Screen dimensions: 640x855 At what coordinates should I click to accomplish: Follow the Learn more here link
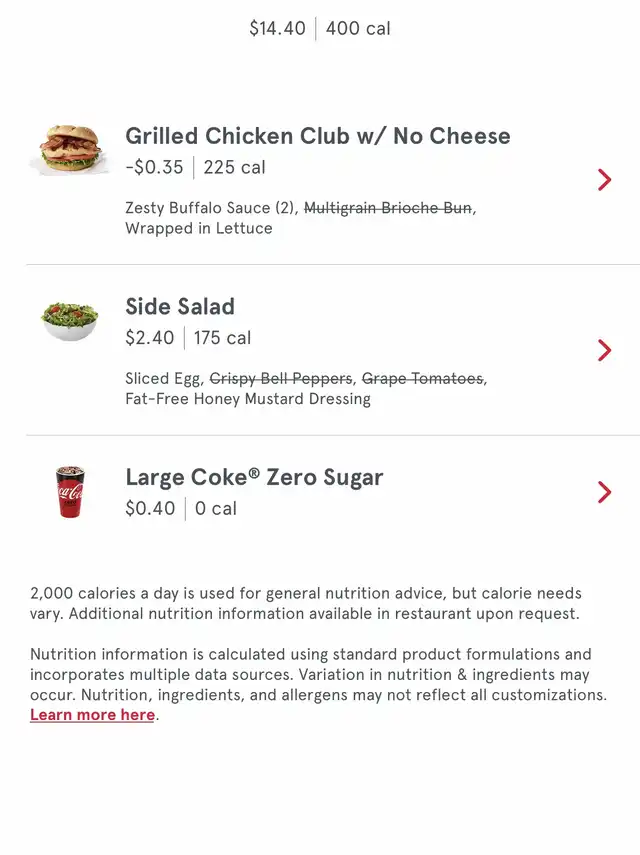tap(92, 715)
